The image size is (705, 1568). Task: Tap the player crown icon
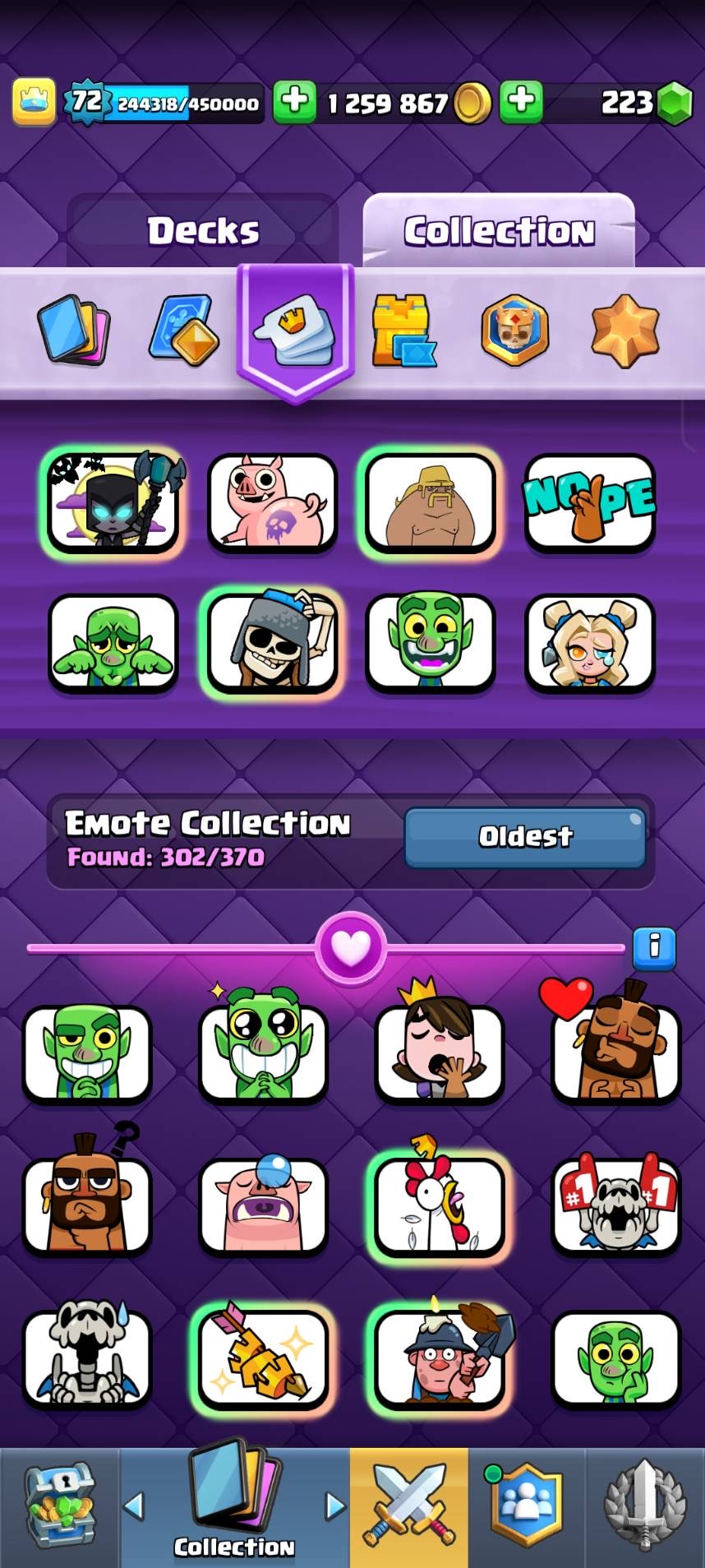[x=34, y=102]
